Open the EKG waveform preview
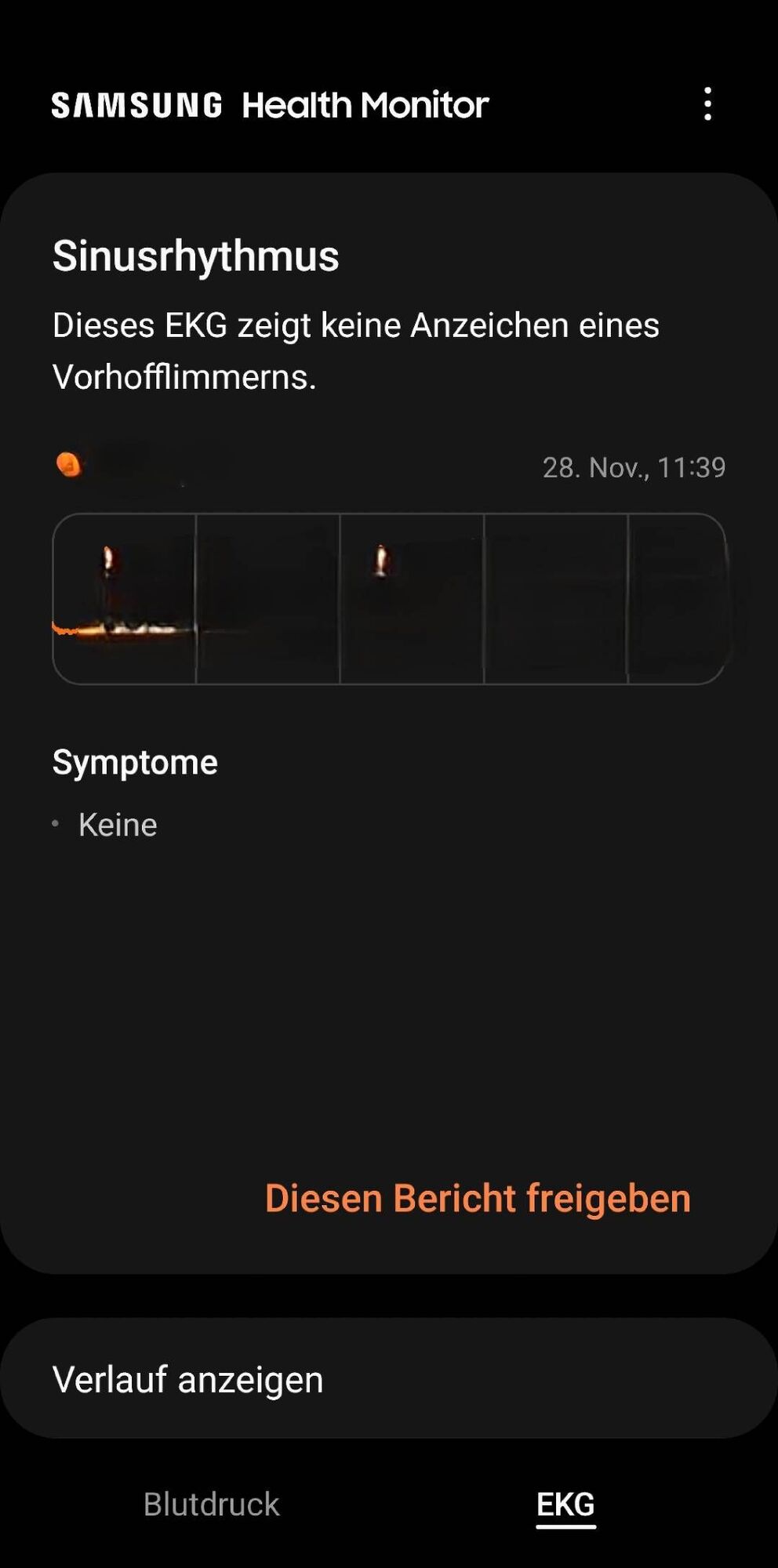The image size is (778, 1568). click(389, 598)
